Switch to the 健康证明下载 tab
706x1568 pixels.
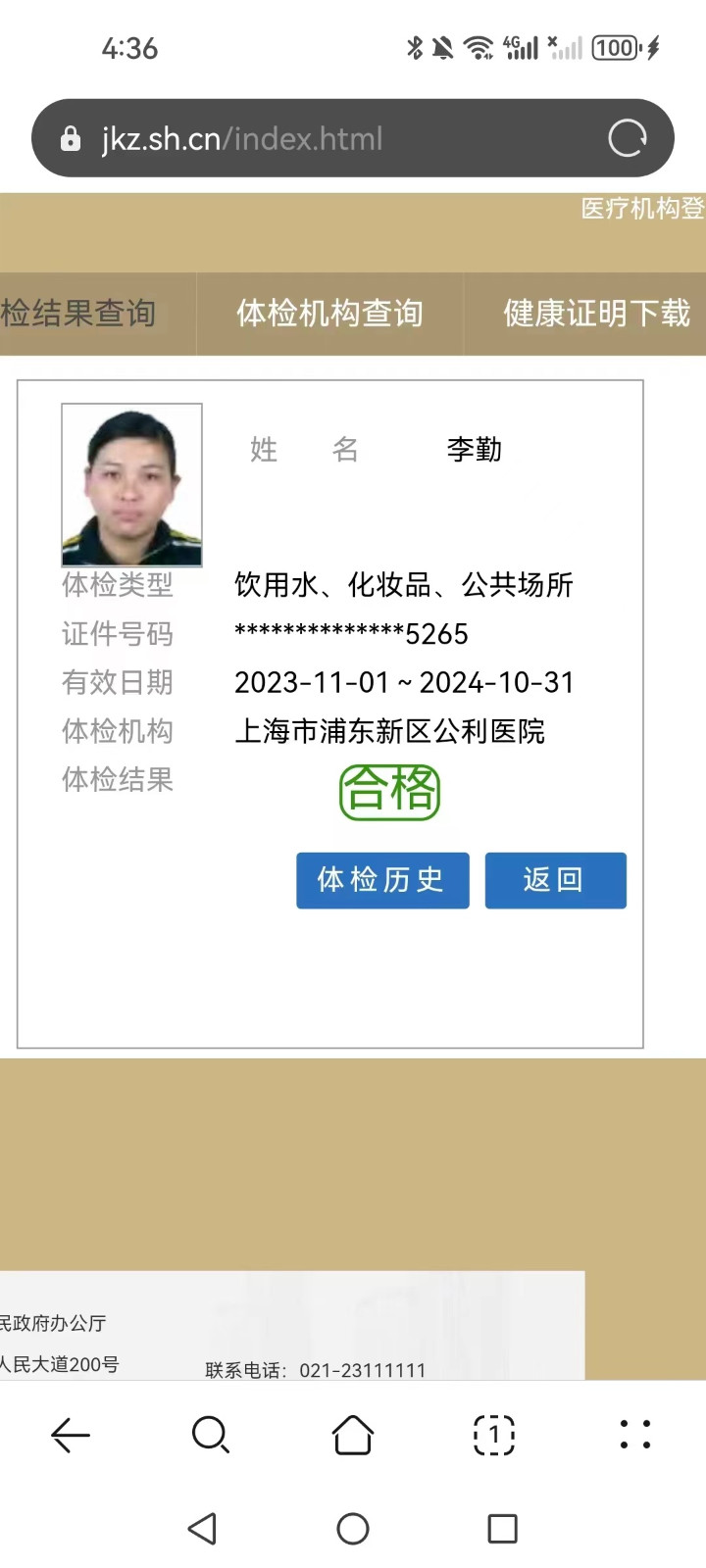(596, 314)
